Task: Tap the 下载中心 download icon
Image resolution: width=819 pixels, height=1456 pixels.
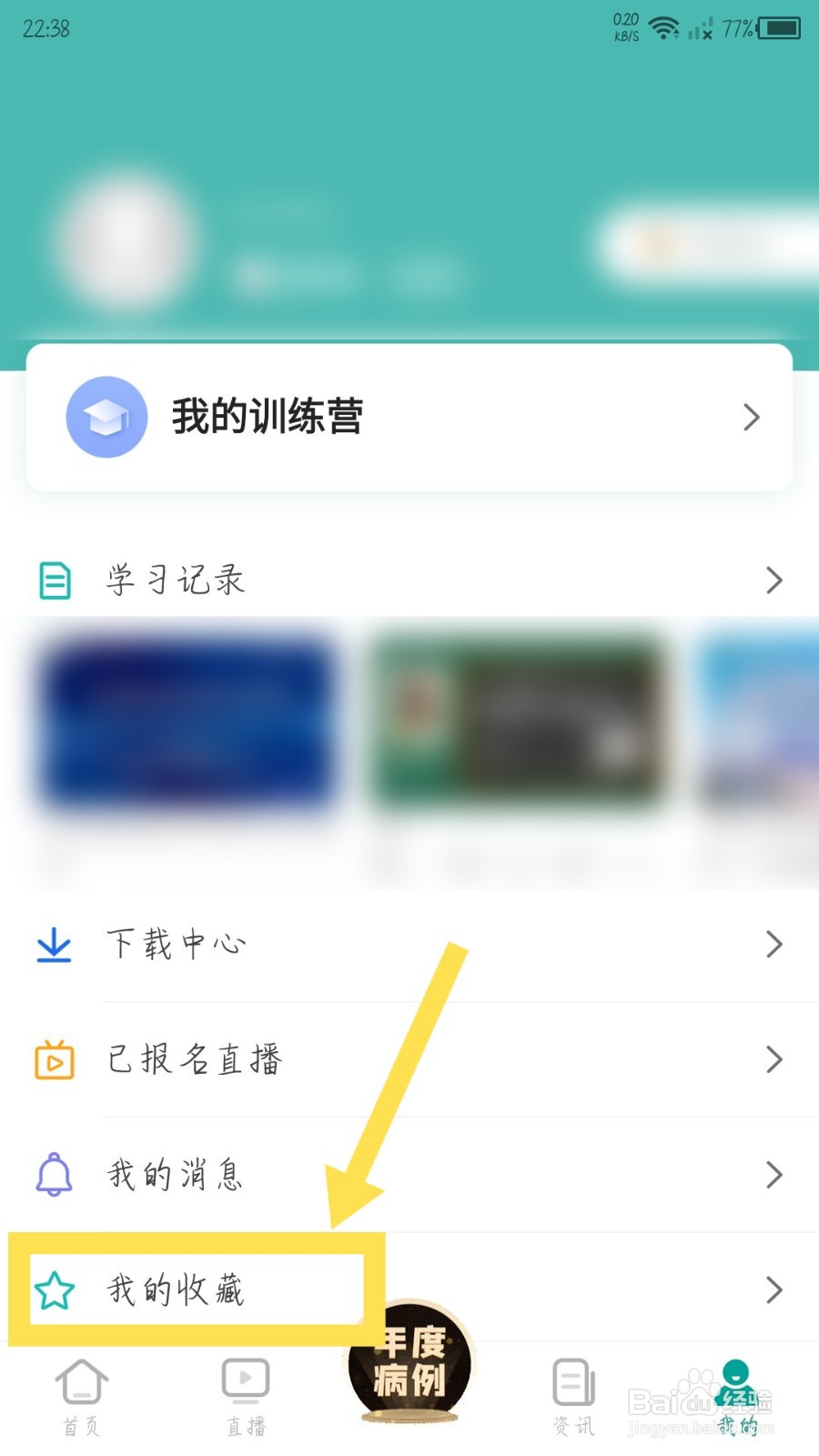Action: tap(53, 945)
